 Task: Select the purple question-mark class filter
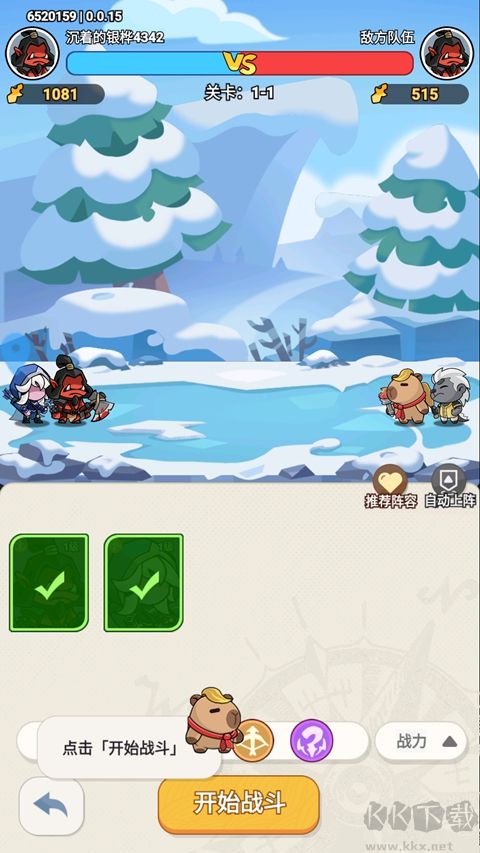click(x=311, y=740)
